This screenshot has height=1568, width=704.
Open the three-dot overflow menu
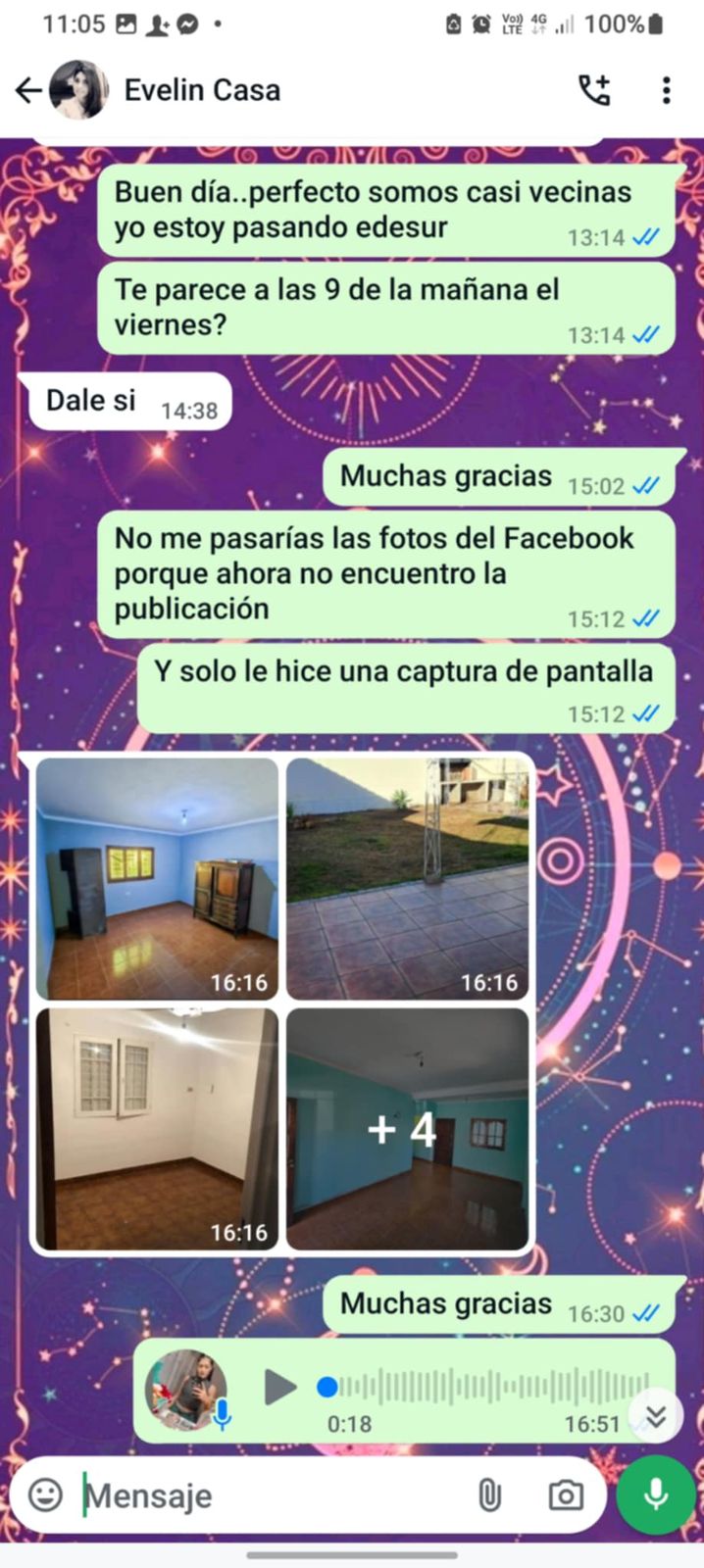click(x=667, y=90)
